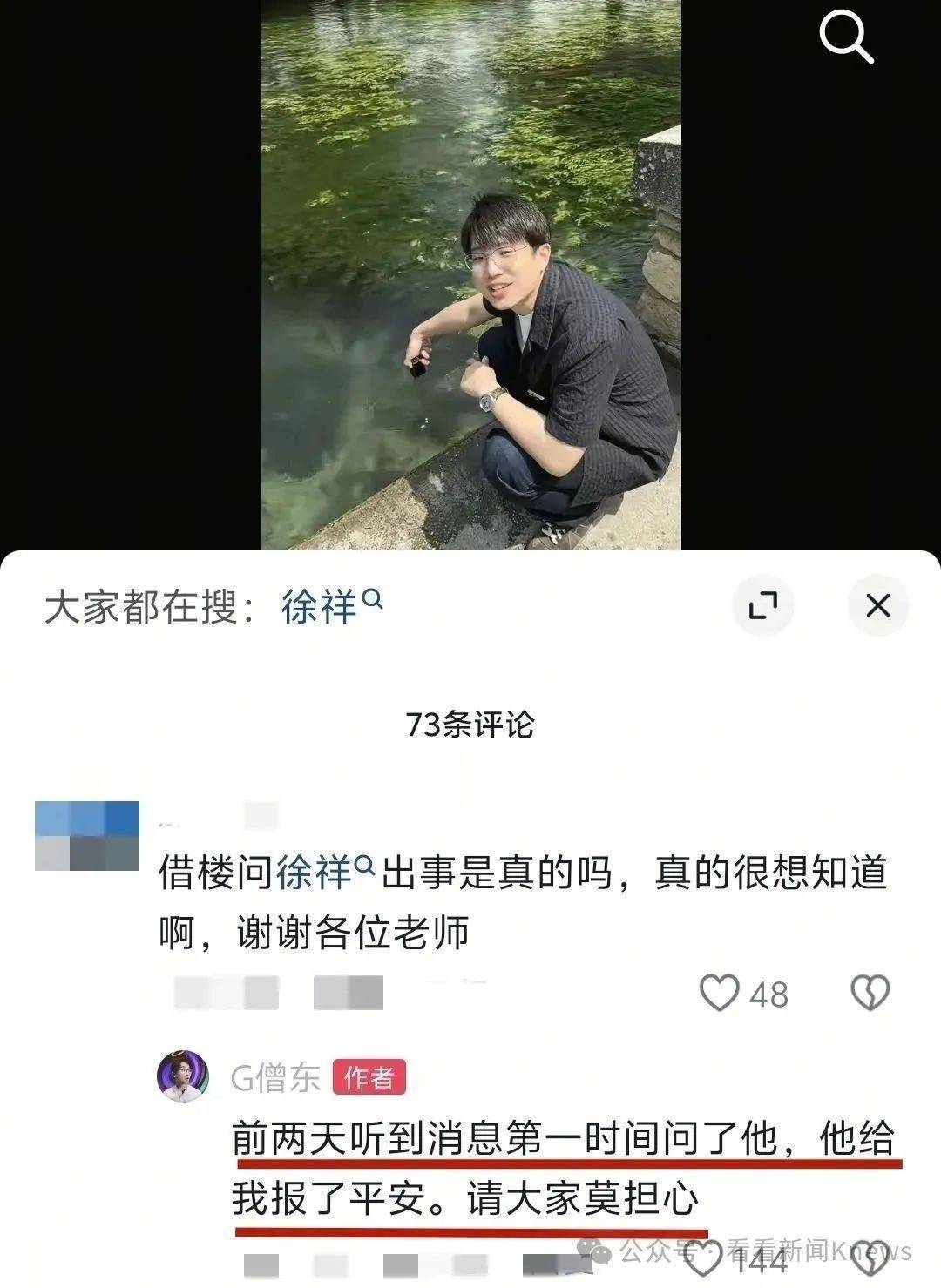Open the search magnifier icon

pos(845,37)
